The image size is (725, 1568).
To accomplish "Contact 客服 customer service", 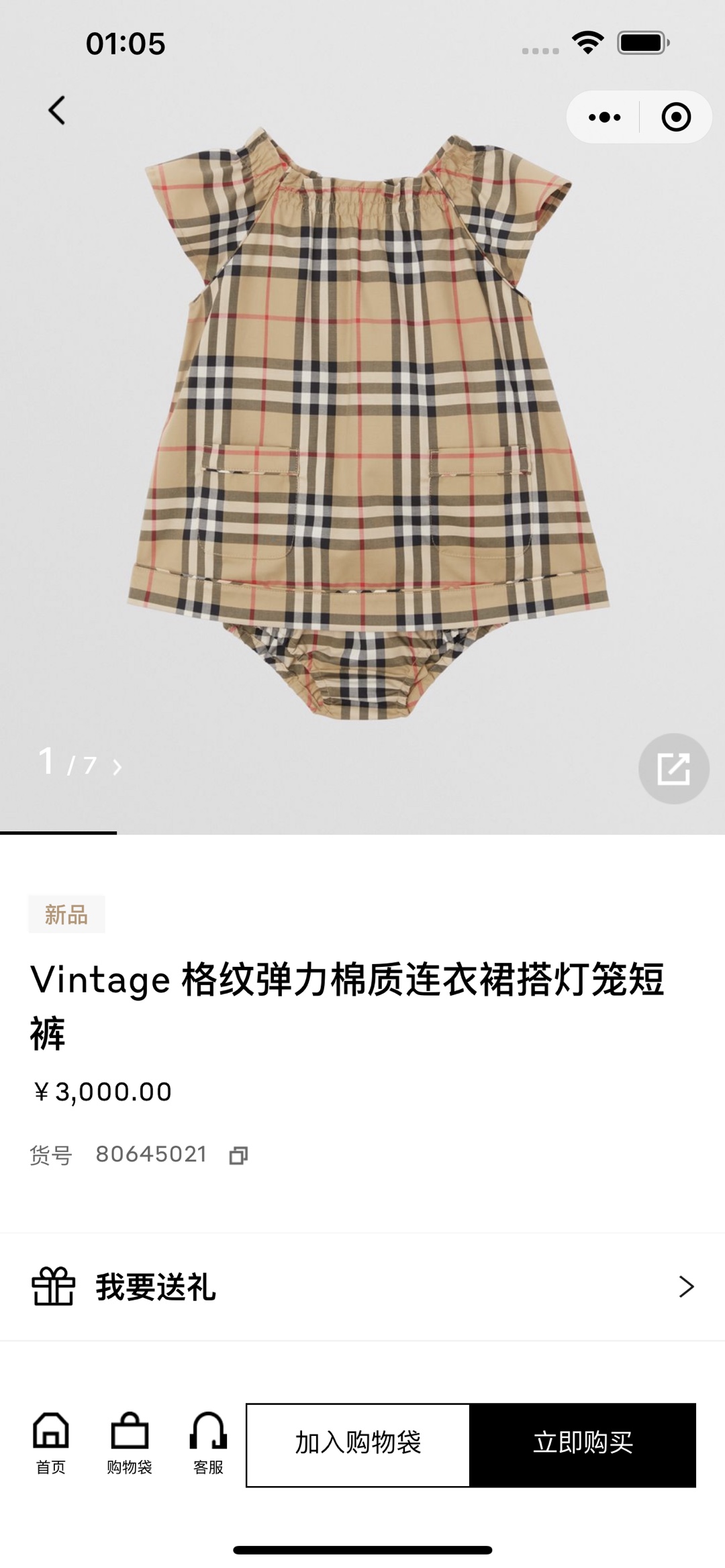I will pyautogui.click(x=208, y=1441).
